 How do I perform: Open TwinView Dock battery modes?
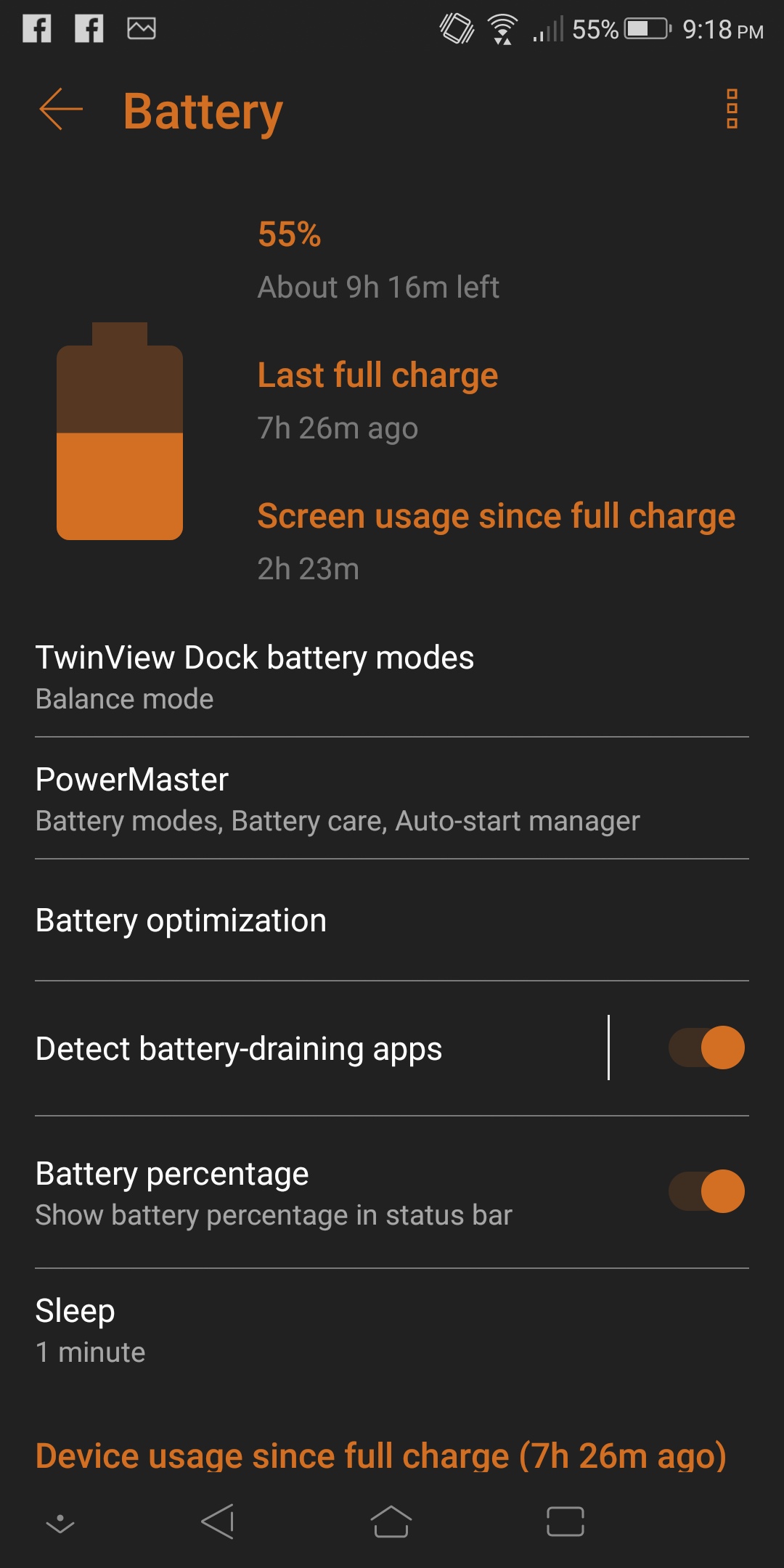(x=392, y=677)
